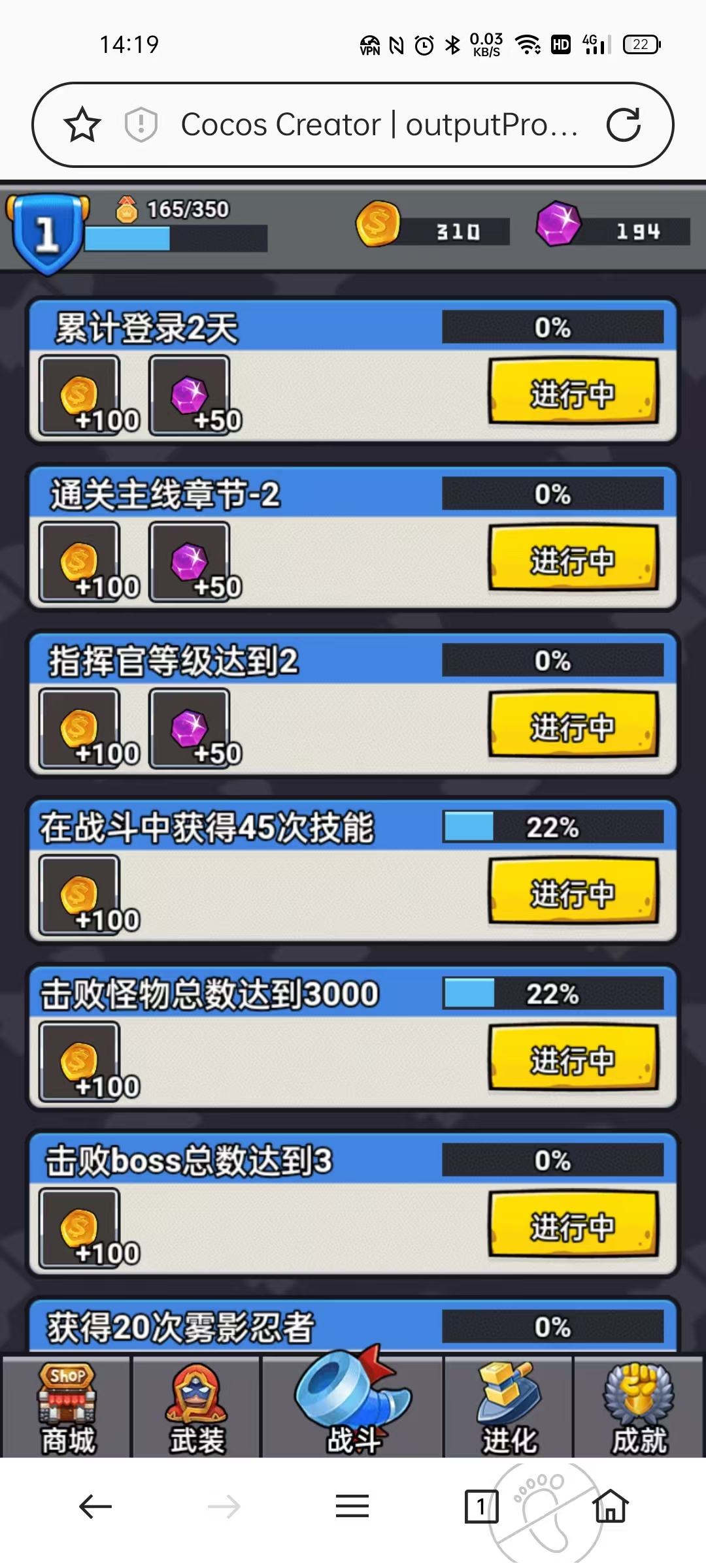
Task: Switch to the 武装 tab
Action: click(x=197, y=1408)
